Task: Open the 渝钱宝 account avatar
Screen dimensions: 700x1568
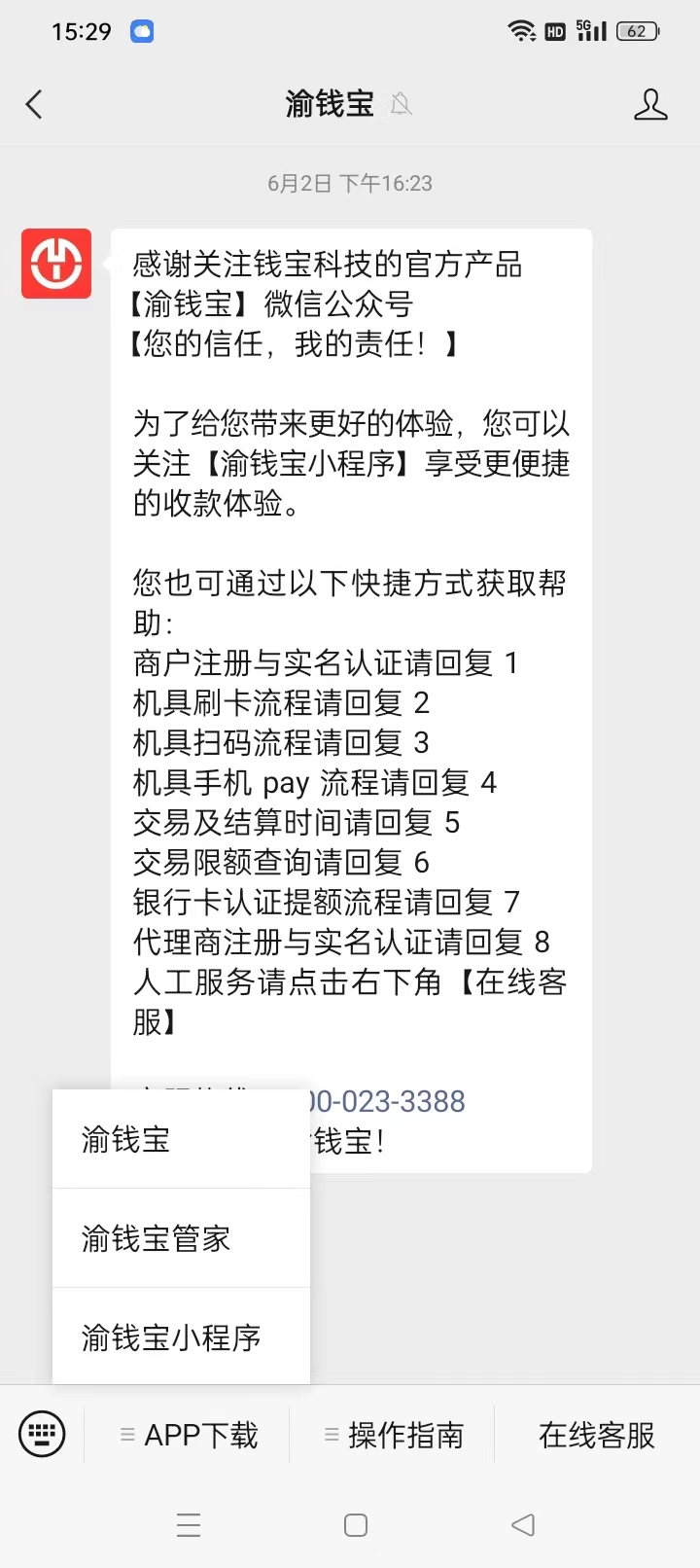Action: click(56, 264)
